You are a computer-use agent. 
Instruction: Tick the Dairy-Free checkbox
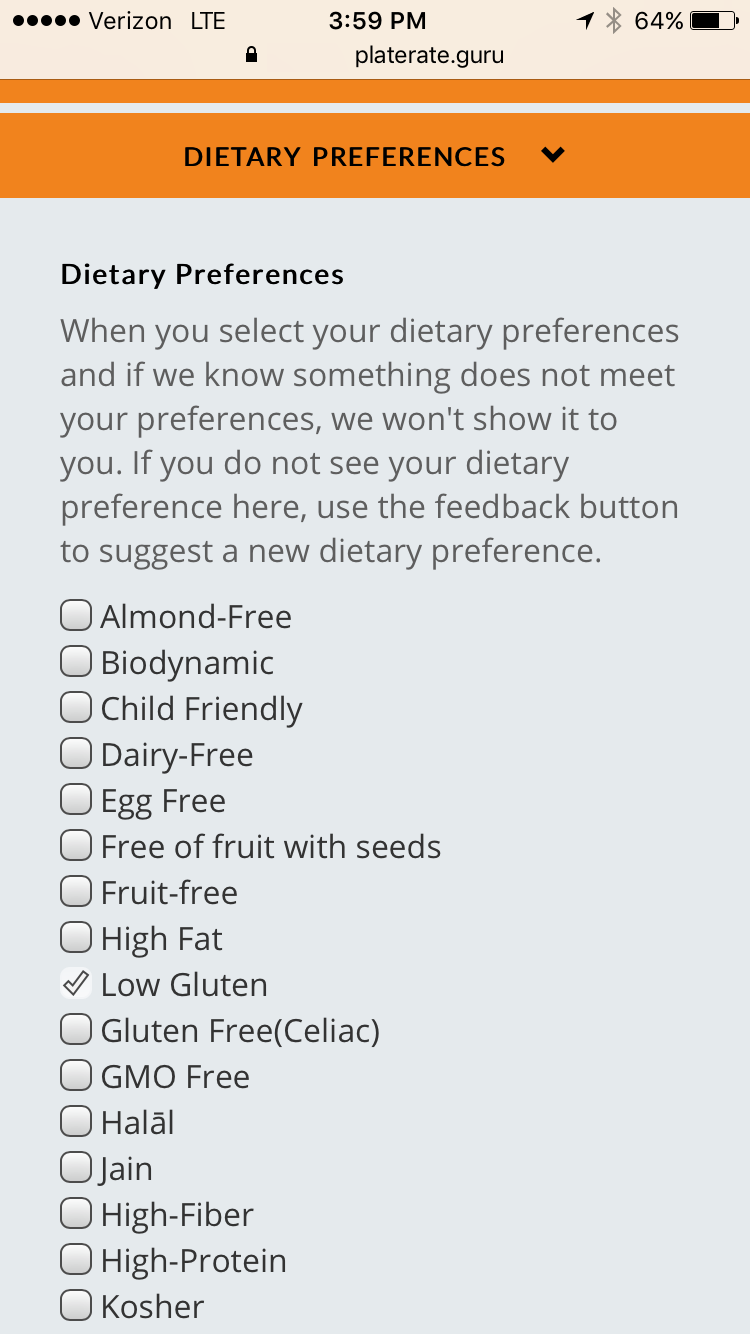(x=76, y=754)
